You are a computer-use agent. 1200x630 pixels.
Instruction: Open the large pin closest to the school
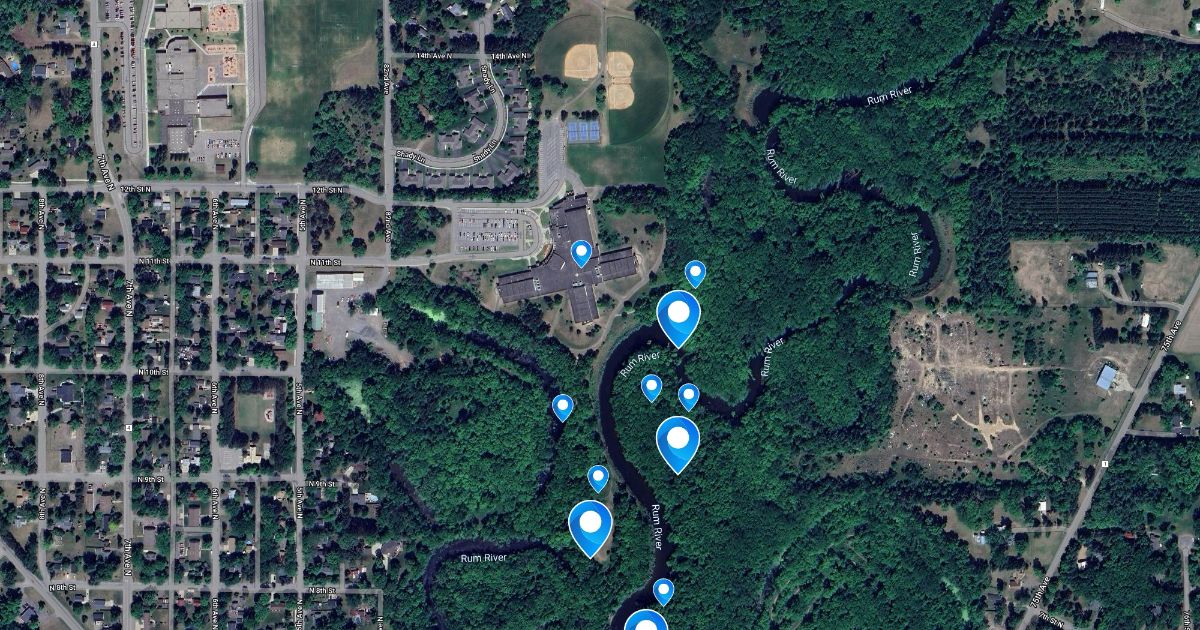[678, 315]
